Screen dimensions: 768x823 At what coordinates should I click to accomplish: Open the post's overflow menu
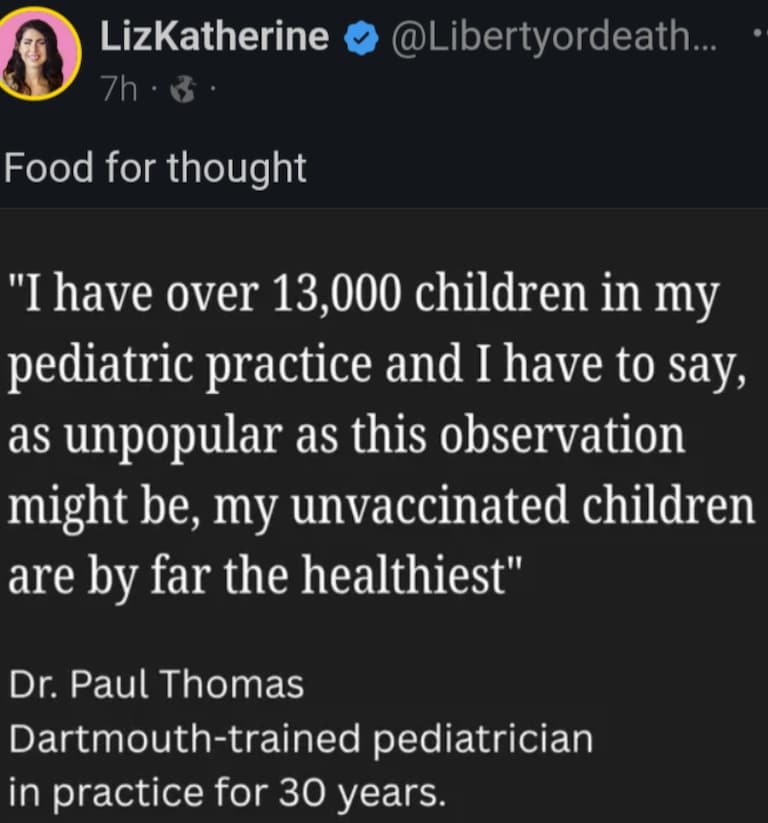pos(757,39)
